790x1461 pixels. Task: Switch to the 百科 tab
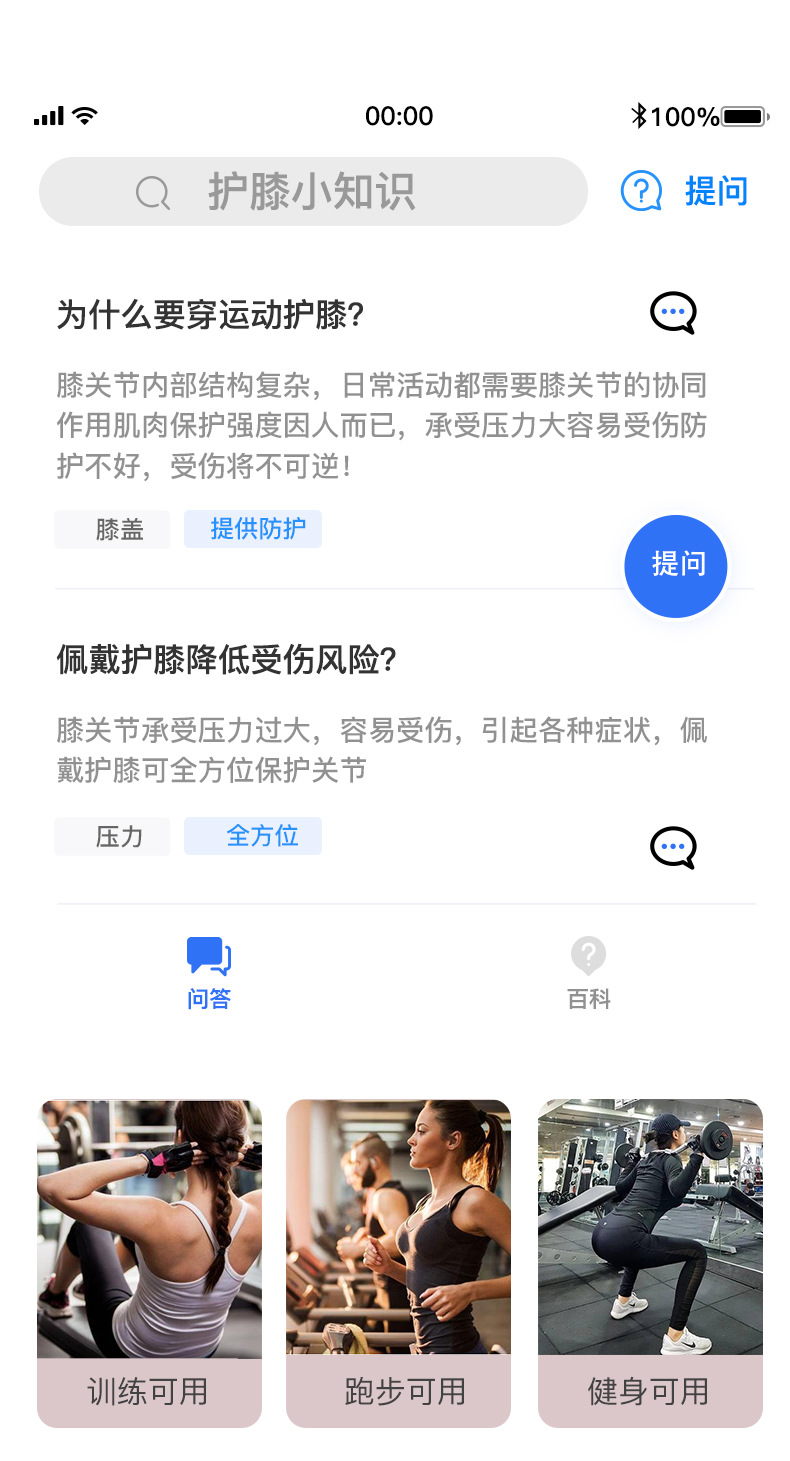point(588,973)
